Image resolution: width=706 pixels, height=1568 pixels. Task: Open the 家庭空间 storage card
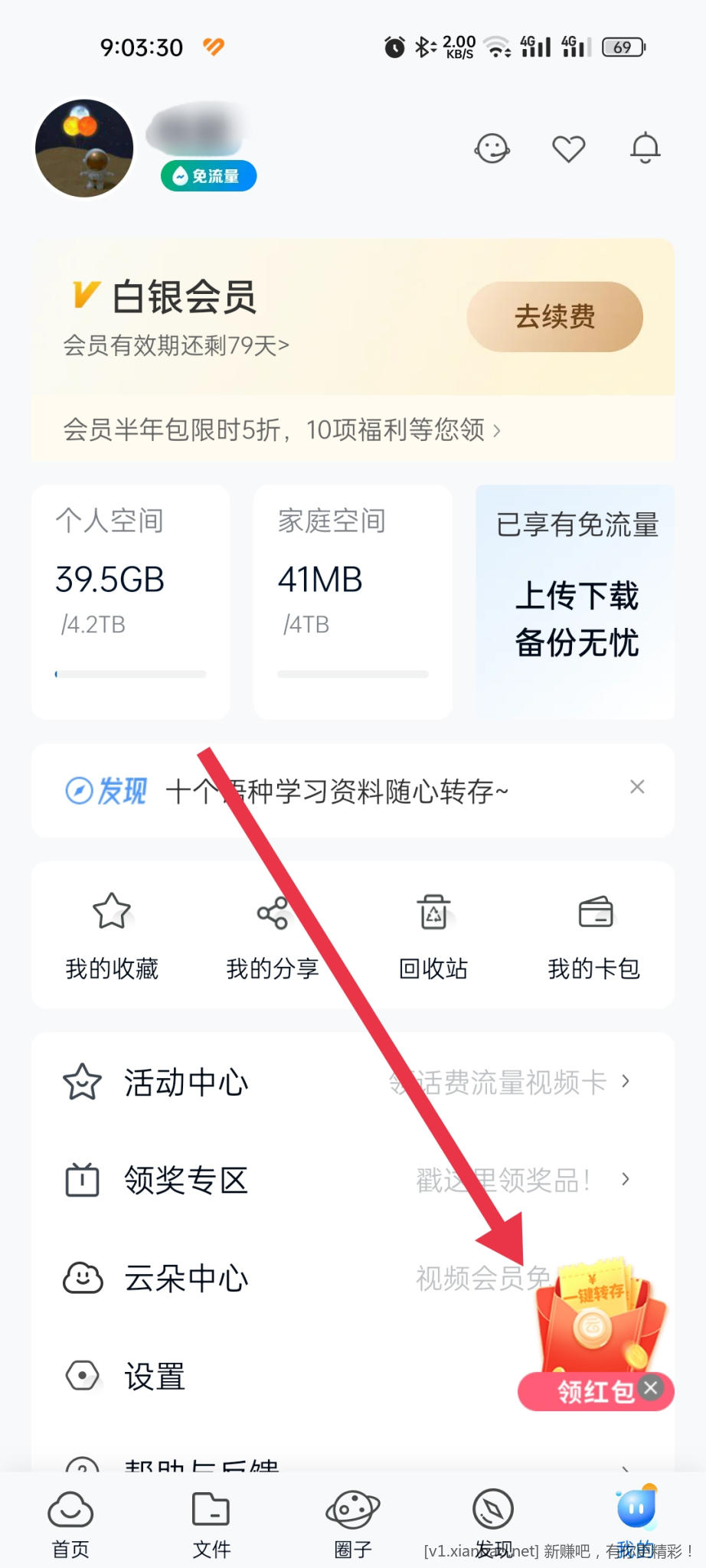coord(352,601)
